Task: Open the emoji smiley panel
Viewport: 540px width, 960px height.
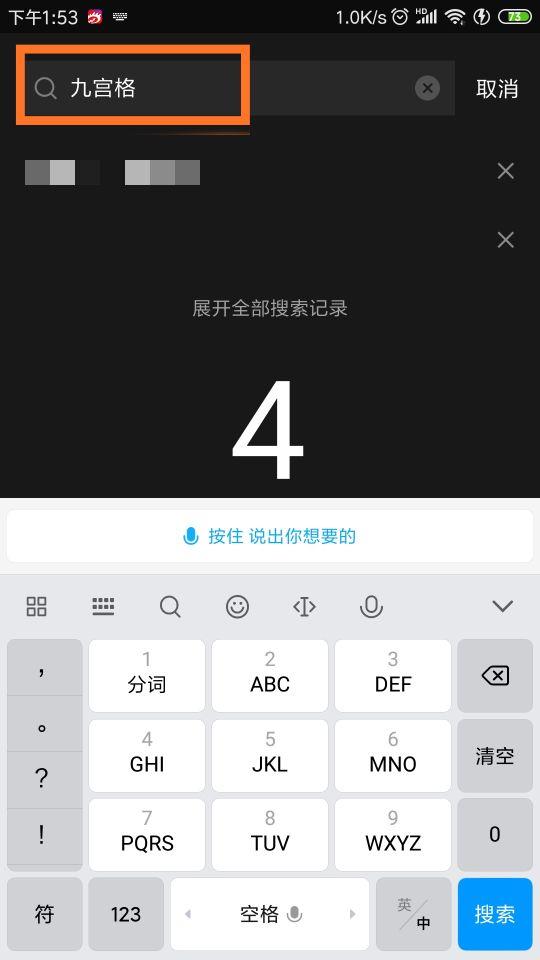Action: [238, 607]
